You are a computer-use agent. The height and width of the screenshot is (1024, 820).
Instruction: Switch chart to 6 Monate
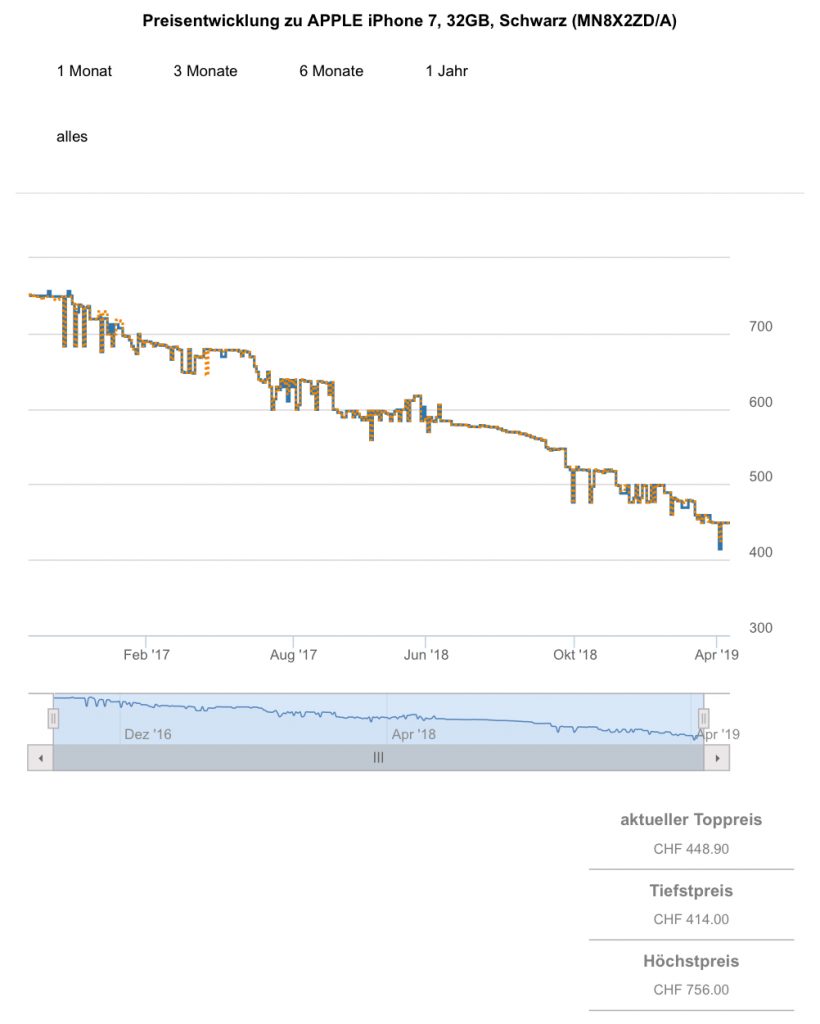click(331, 71)
